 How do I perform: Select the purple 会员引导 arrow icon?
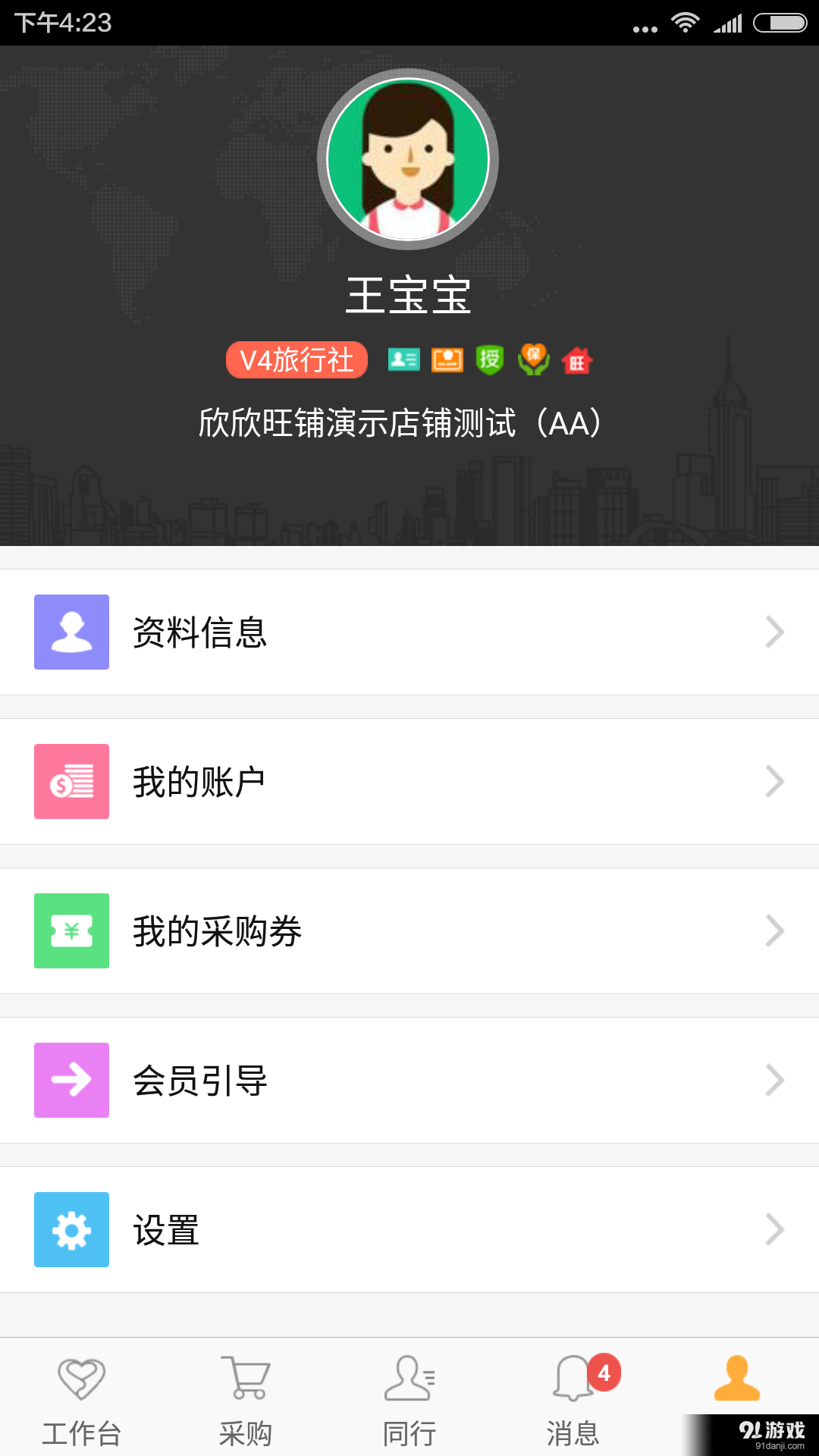(x=71, y=1080)
